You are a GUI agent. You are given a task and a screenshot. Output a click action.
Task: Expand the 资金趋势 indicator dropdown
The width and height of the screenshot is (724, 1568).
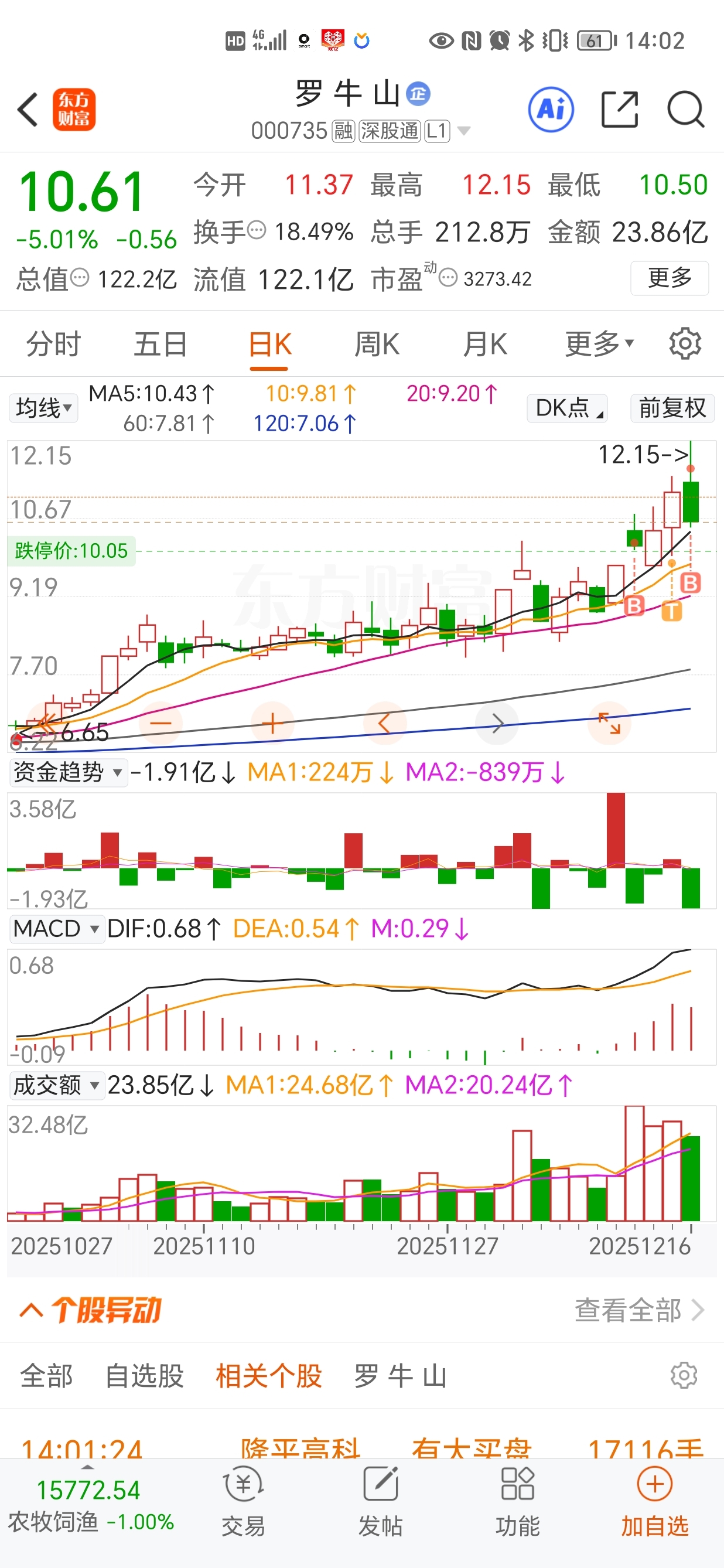[x=67, y=772]
